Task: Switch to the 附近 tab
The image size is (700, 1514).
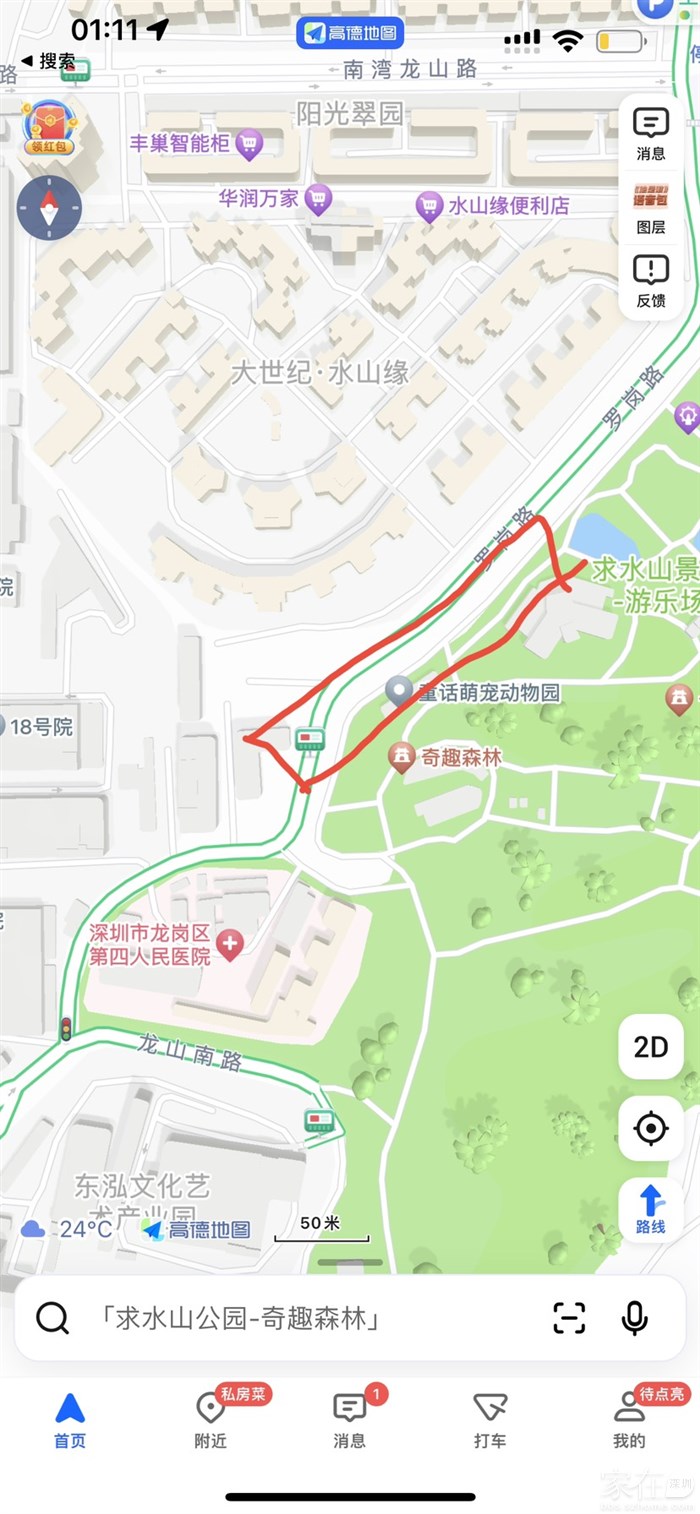Action: click(x=210, y=1418)
